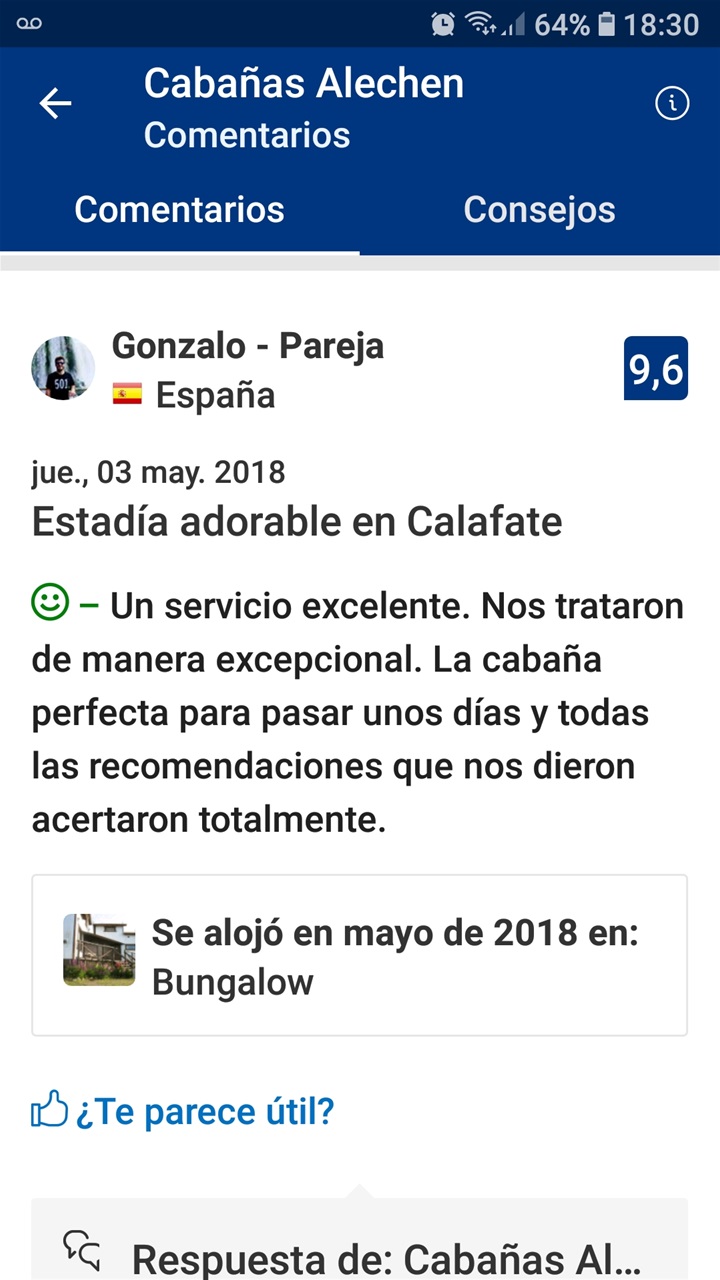Open the Bungalow room card
Screen dimensions: 720x1280
coord(359,955)
